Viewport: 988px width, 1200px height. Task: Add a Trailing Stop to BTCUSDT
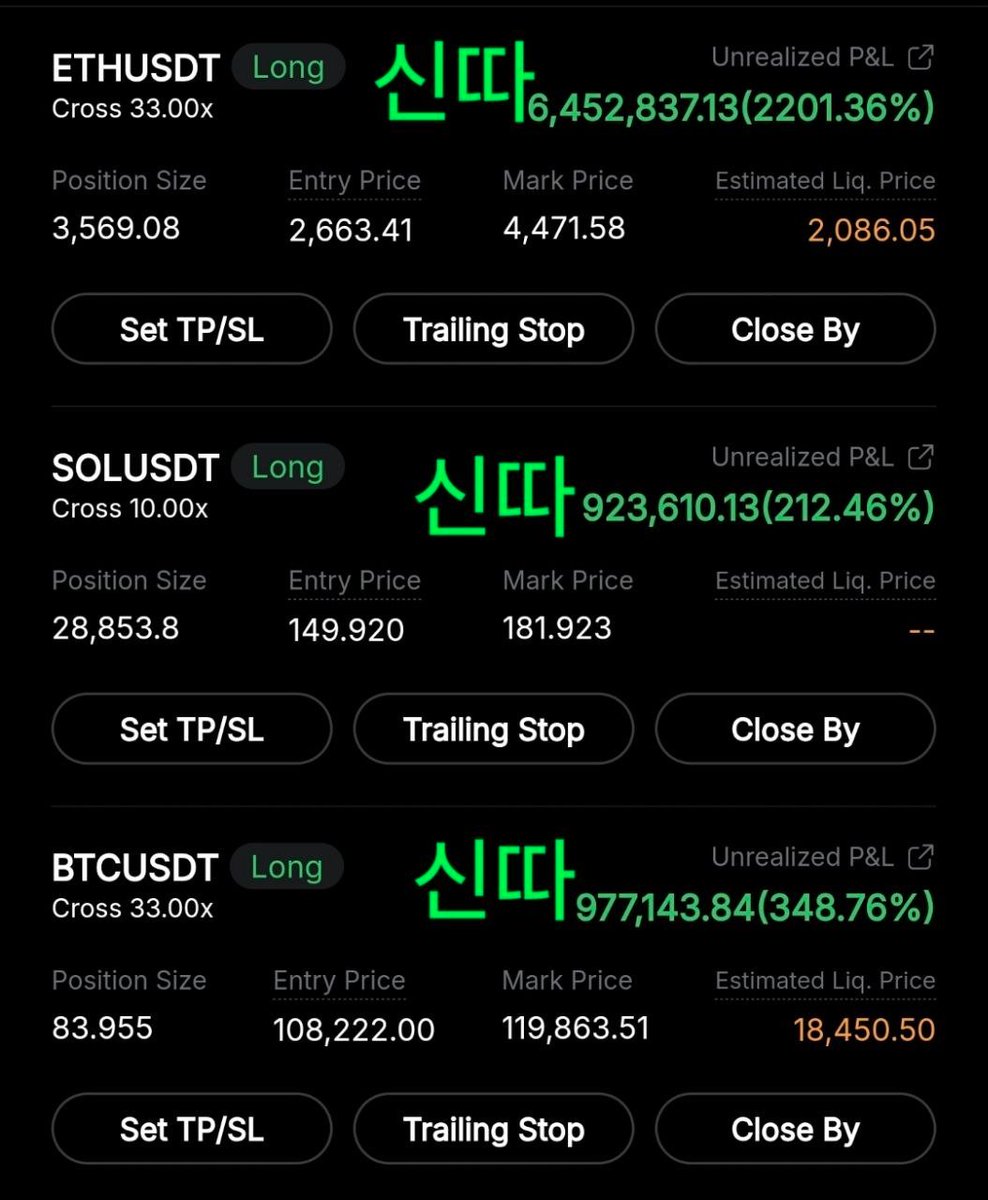click(x=494, y=1129)
